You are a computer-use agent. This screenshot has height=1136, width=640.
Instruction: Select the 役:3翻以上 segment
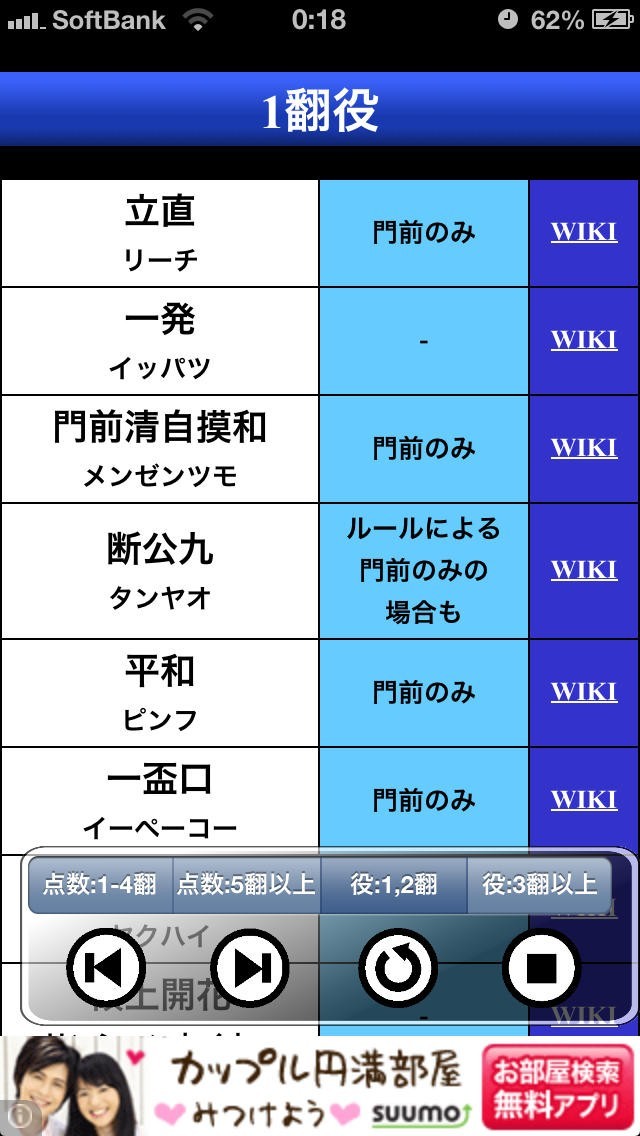539,884
